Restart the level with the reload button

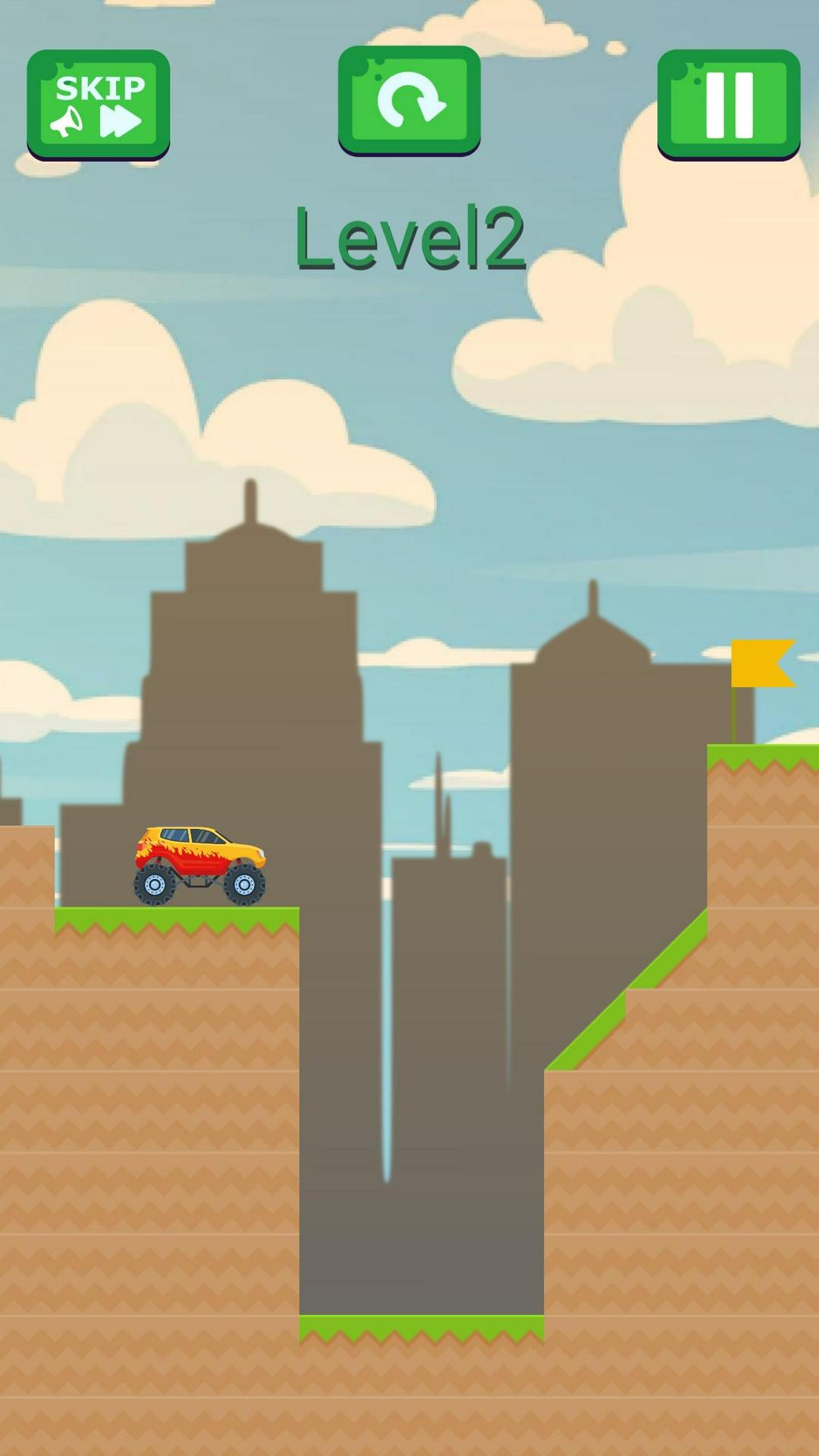click(x=409, y=100)
